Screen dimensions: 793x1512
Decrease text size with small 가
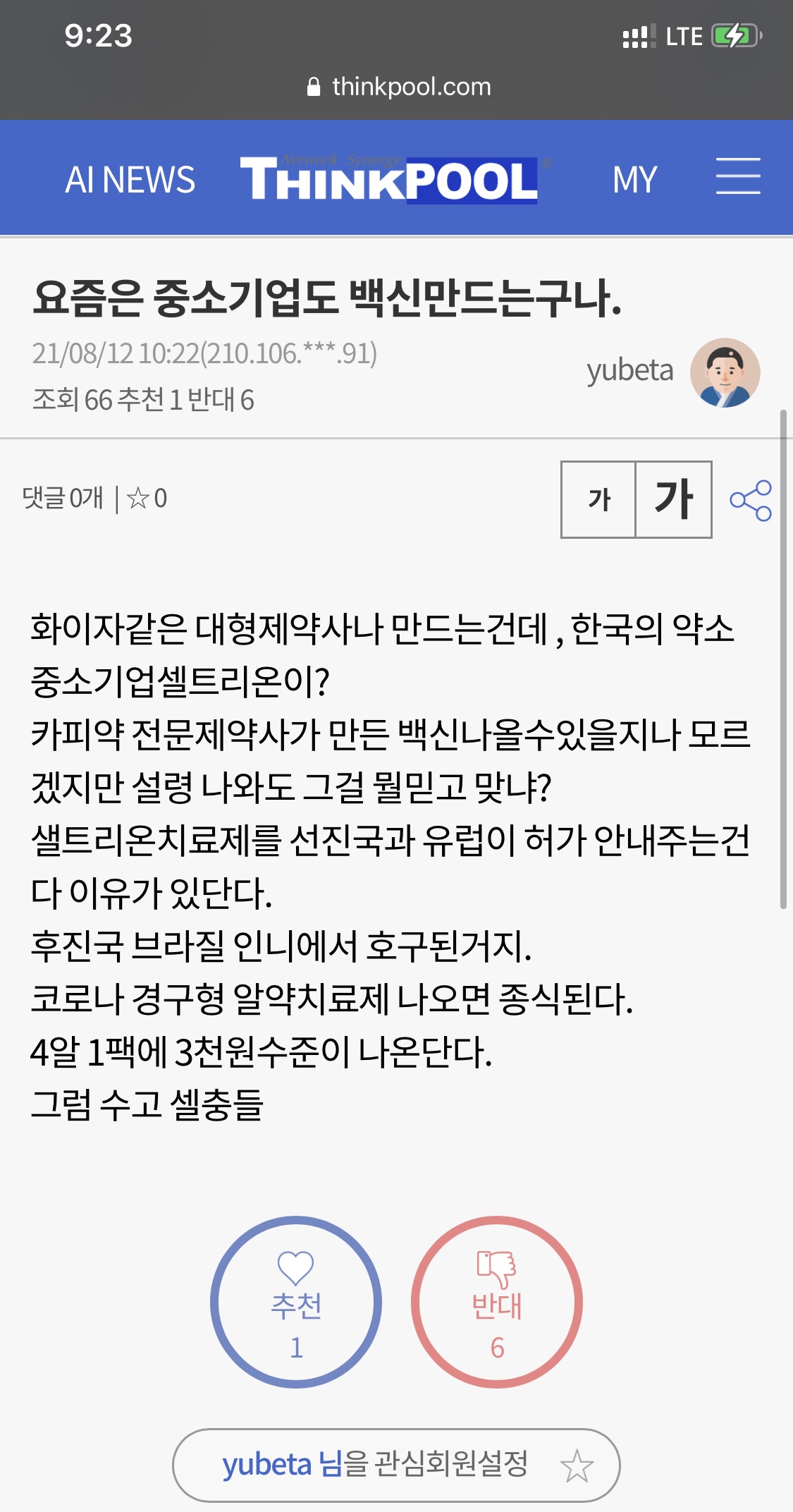[599, 499]
